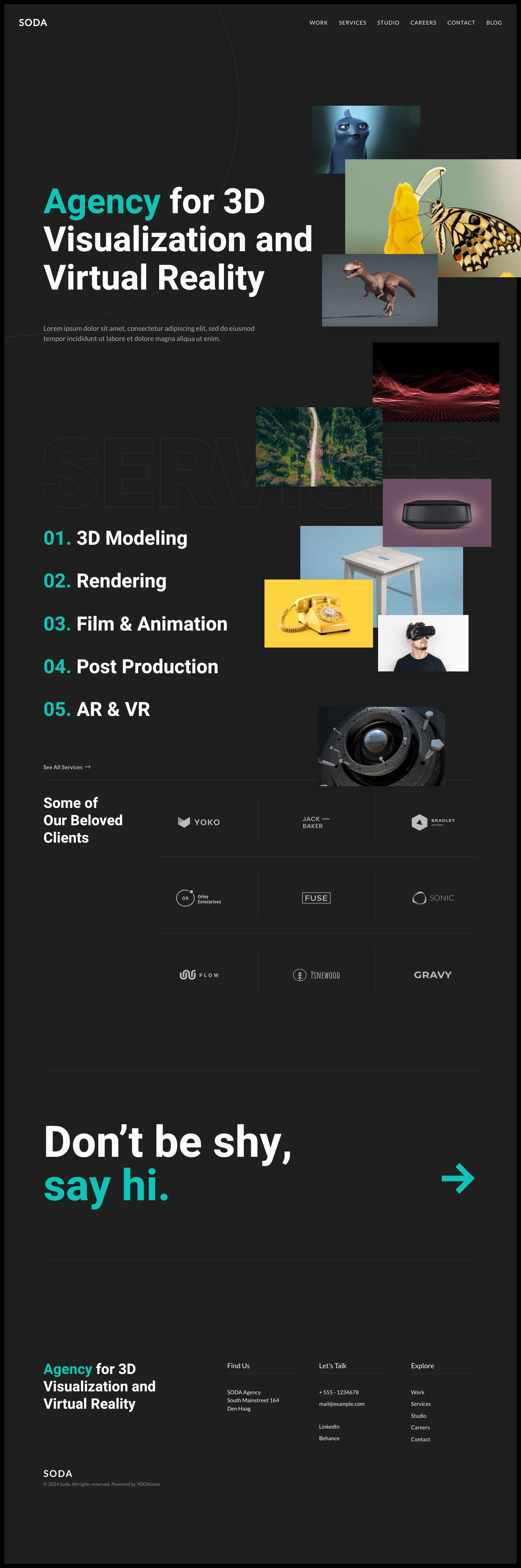Navigate to the Studio section

388,22
